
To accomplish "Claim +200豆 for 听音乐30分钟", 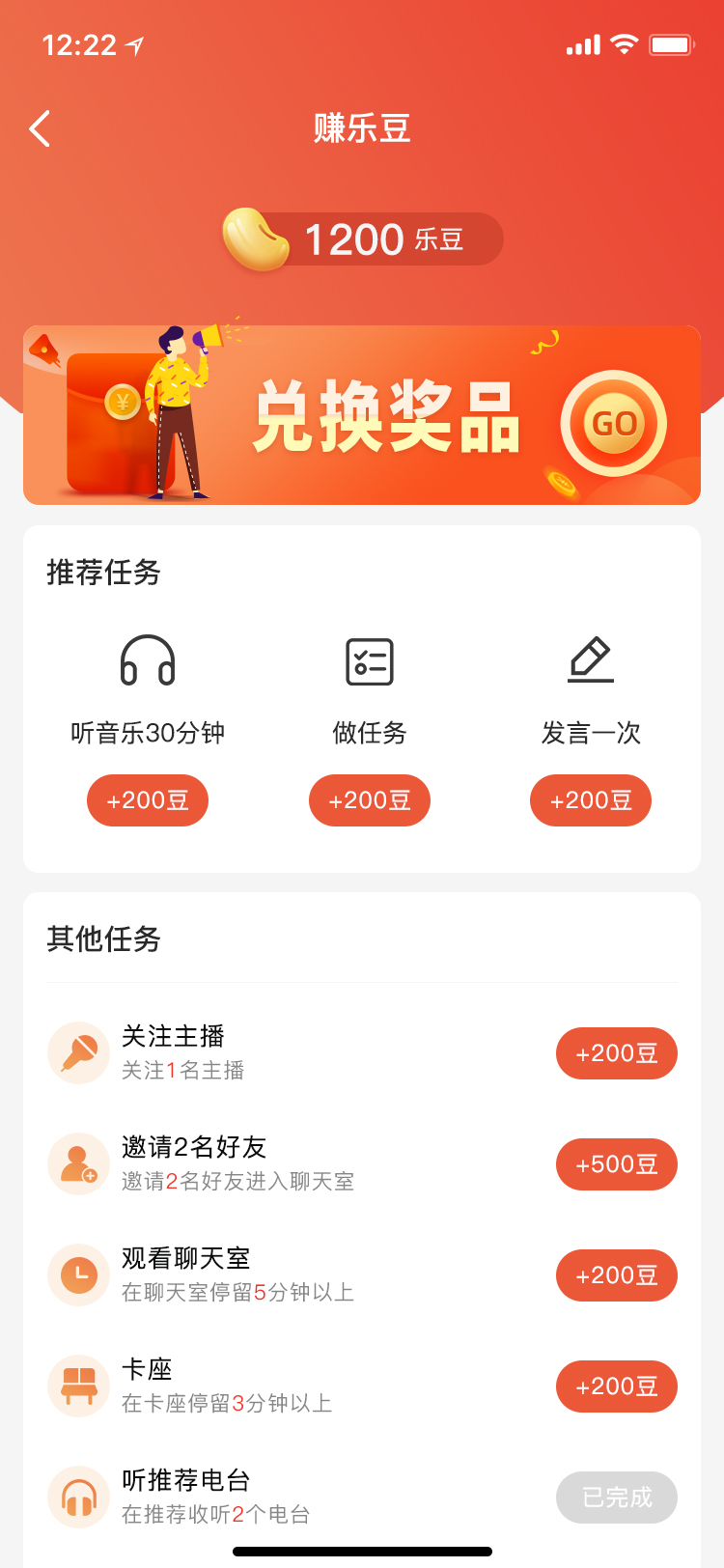I will [148, 800].
